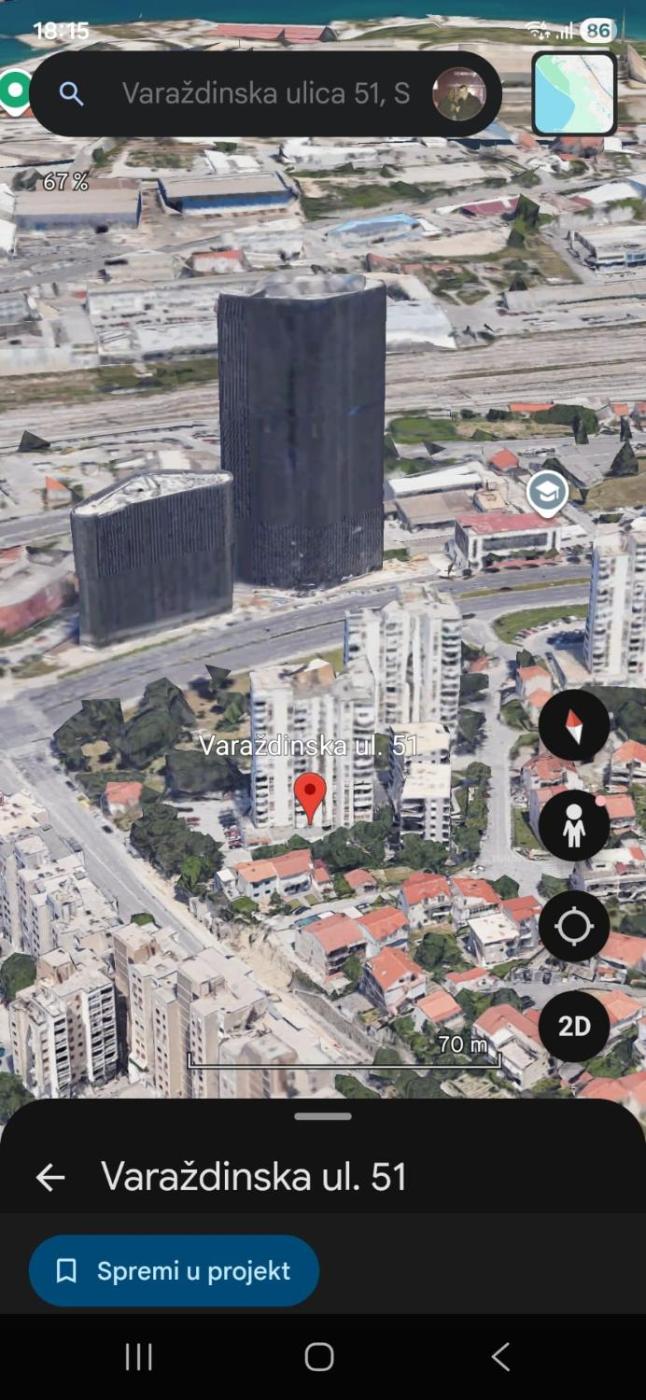Open the search field showing Varaždinska ulica 51
Screen dimensions: 646x1400
tap(265, 94)
